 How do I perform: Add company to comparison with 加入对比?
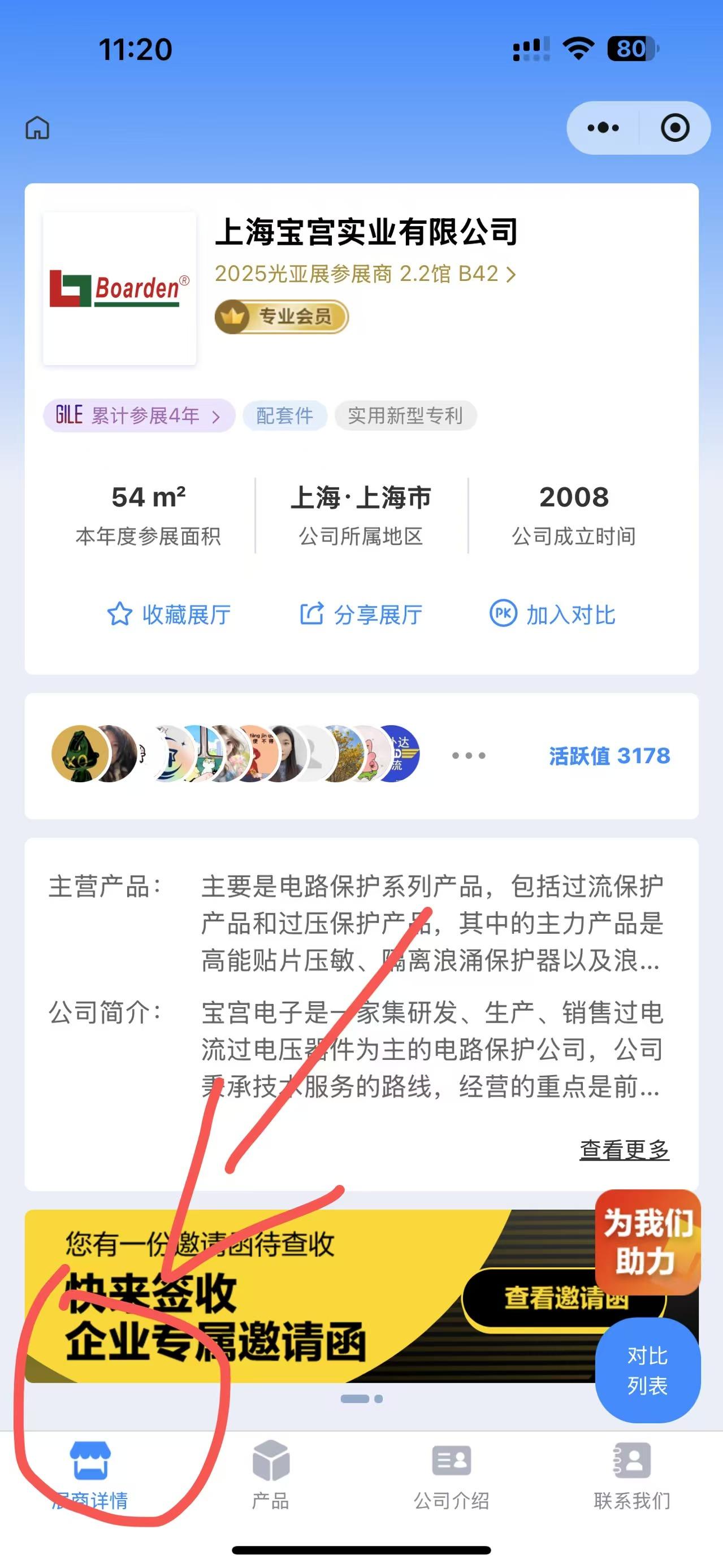click(553, 614)
